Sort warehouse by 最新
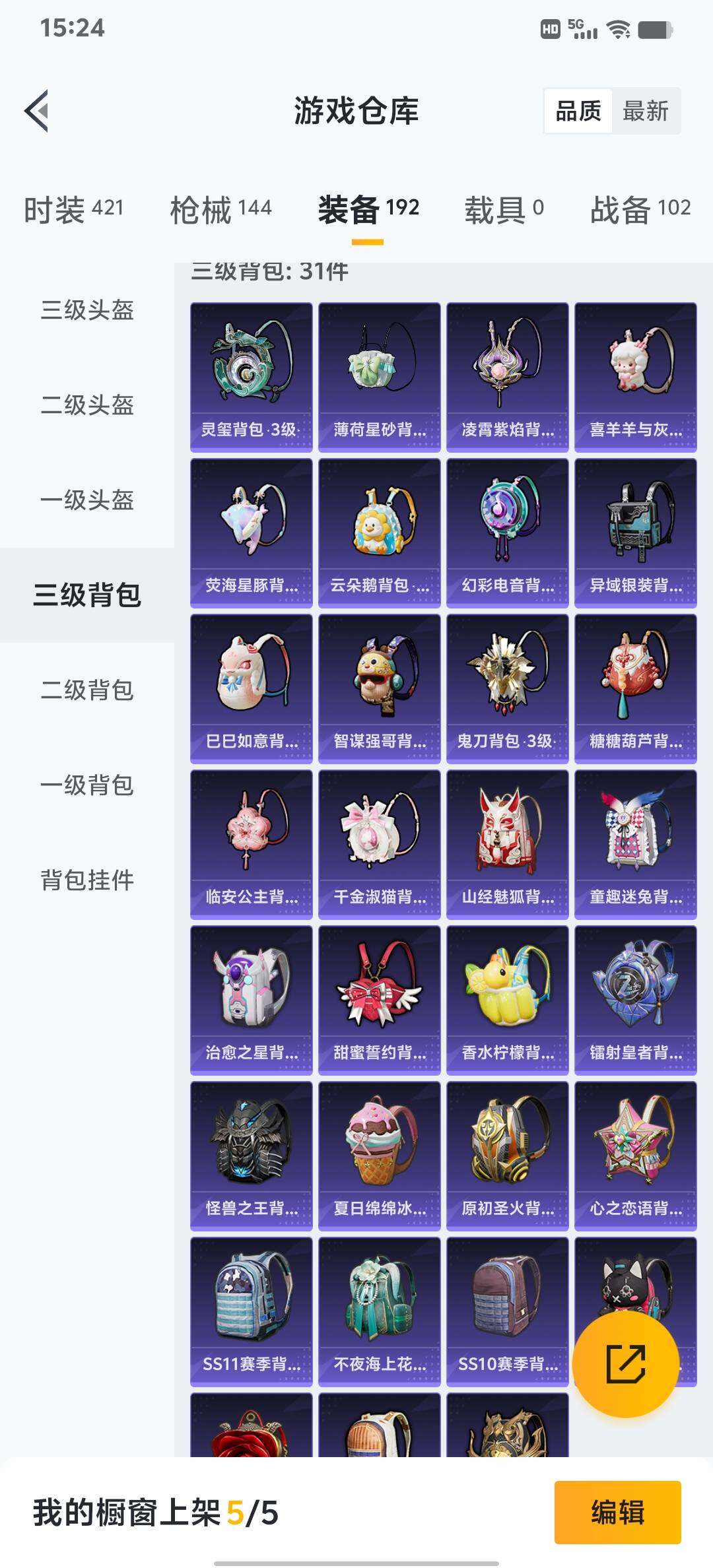The image size is (713, 1568). click(x=645, y=111)
